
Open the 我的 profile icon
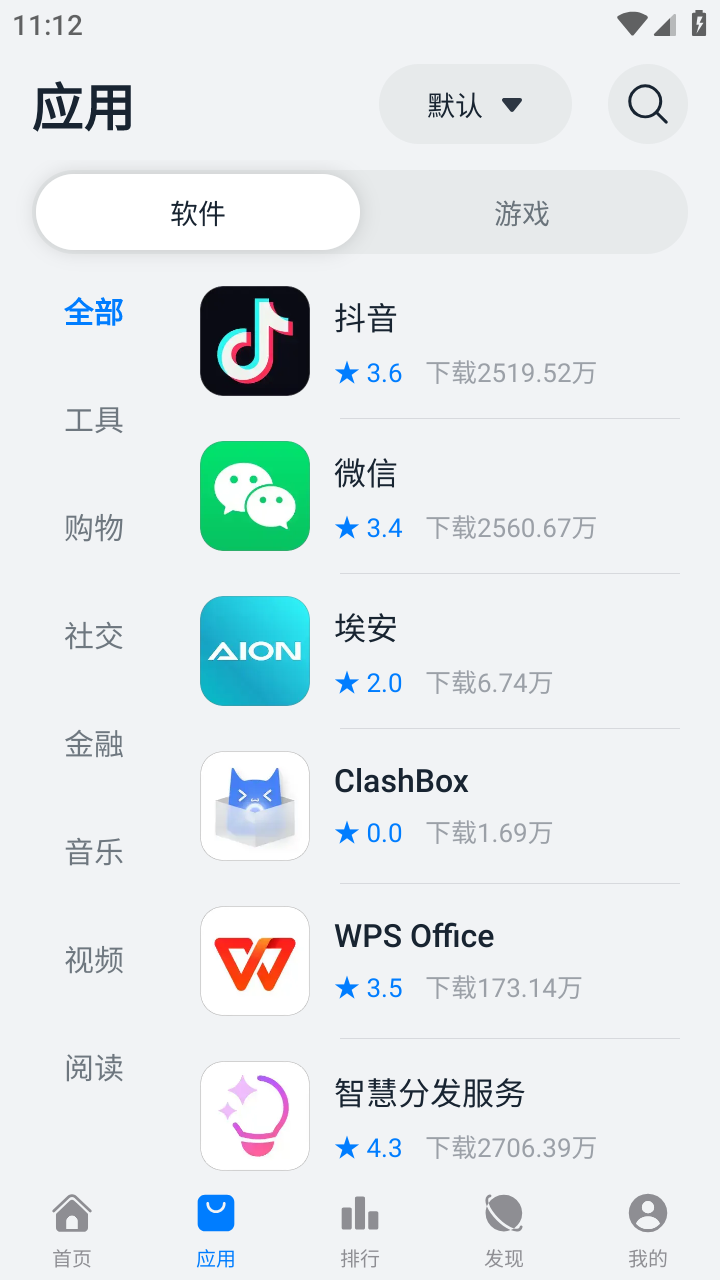click(647, 1212)
